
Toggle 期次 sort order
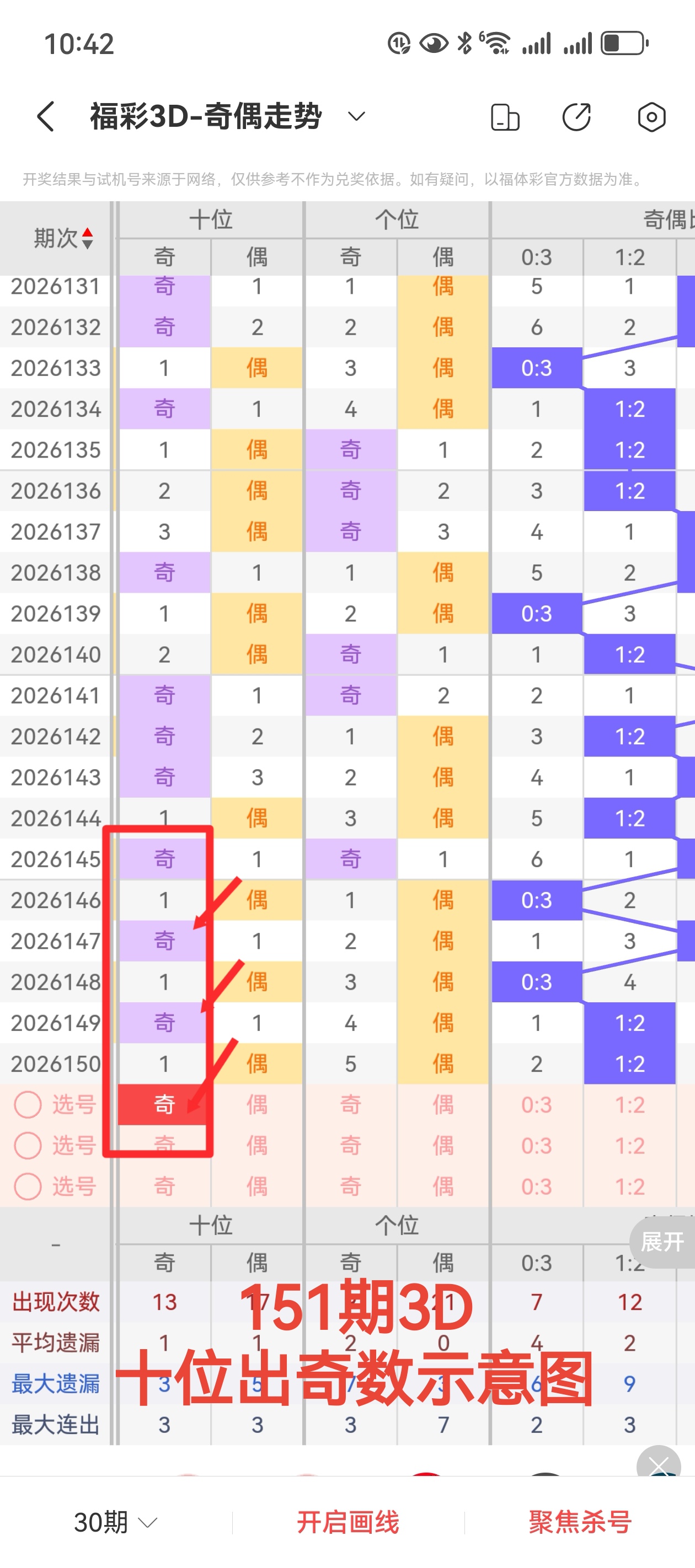(63, 238)
